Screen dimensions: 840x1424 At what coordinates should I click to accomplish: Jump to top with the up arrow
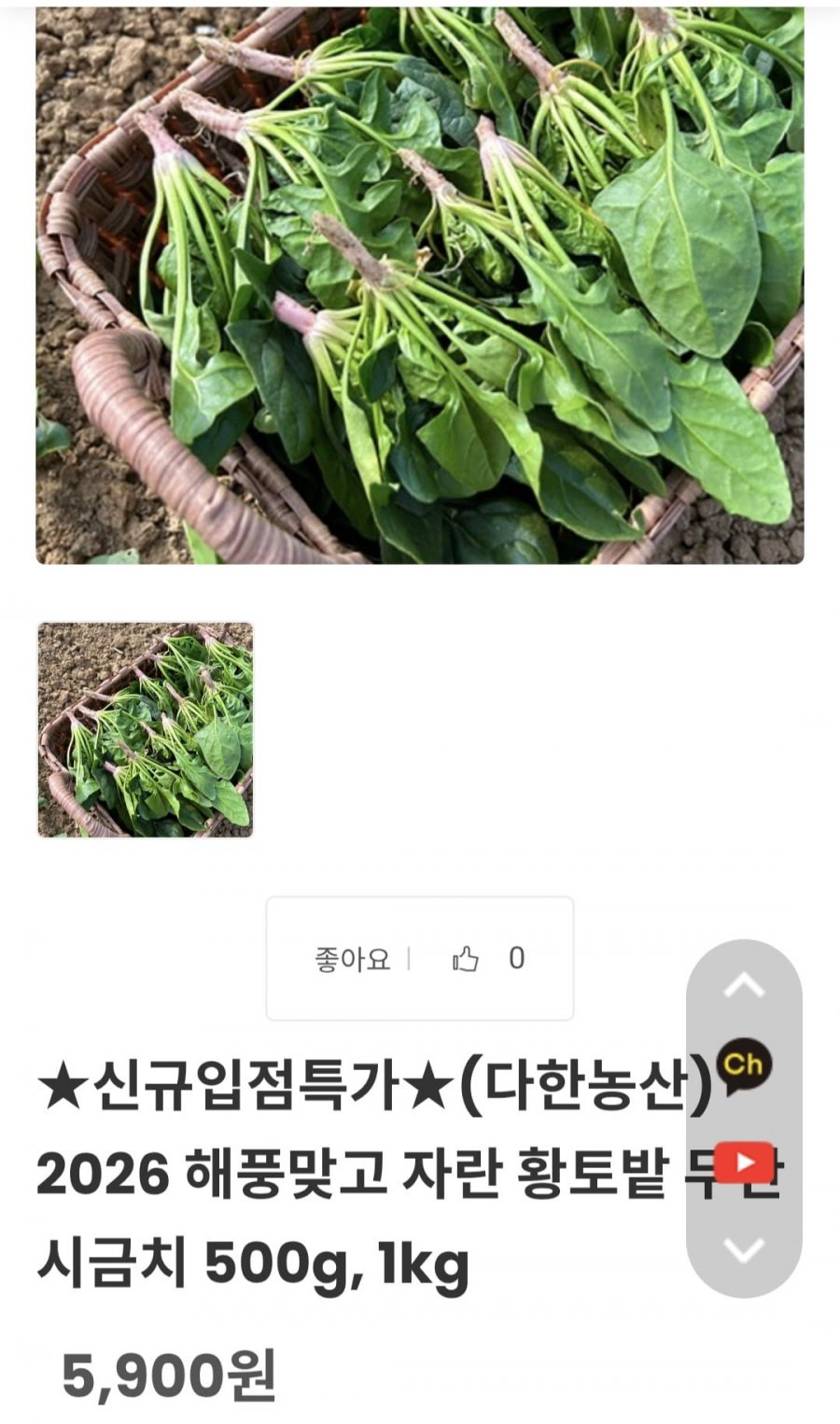[x=744, y=985]
